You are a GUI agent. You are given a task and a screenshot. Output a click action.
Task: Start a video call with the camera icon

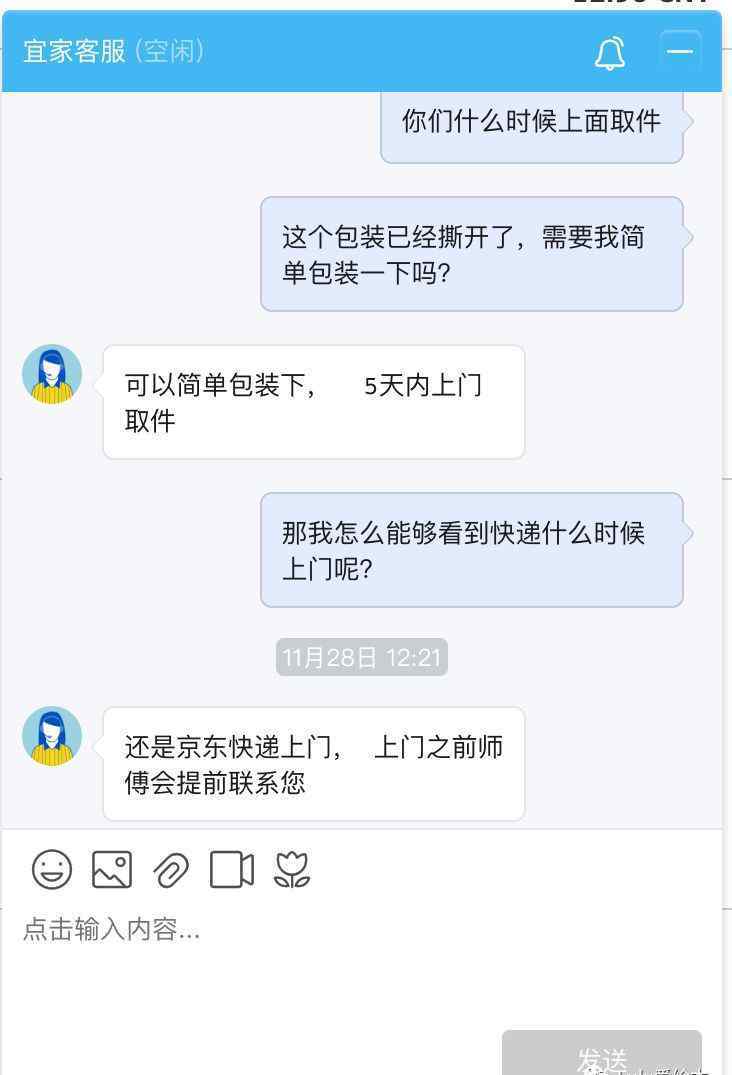(231, 869)
